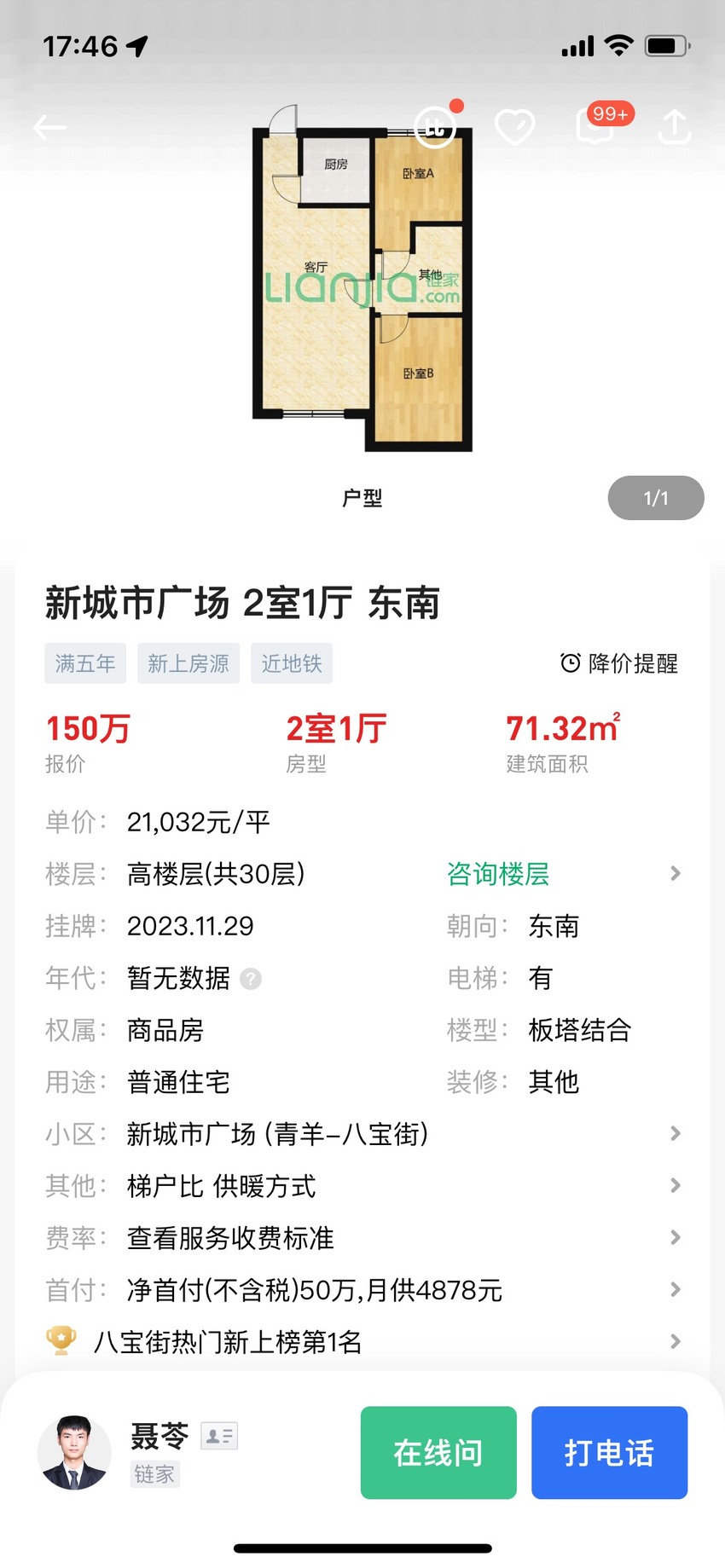View 梯户比 供暖方式 other details

363,1186
